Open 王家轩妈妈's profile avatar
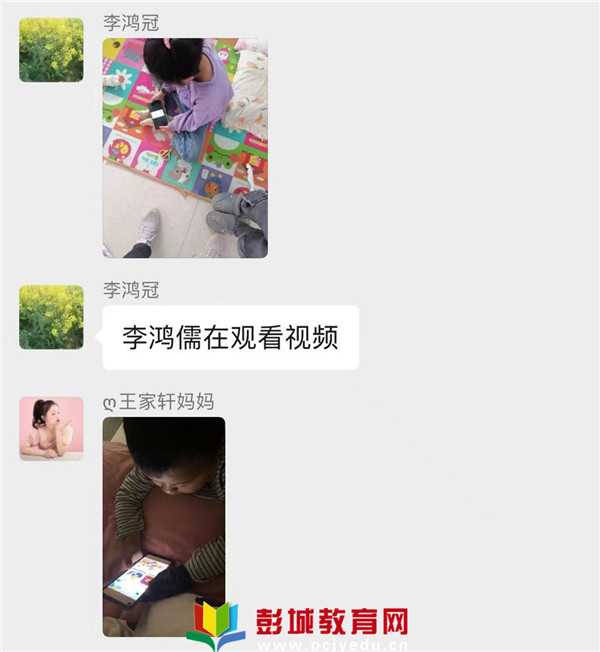The image size is (600, 652). (x=51, y=428)
